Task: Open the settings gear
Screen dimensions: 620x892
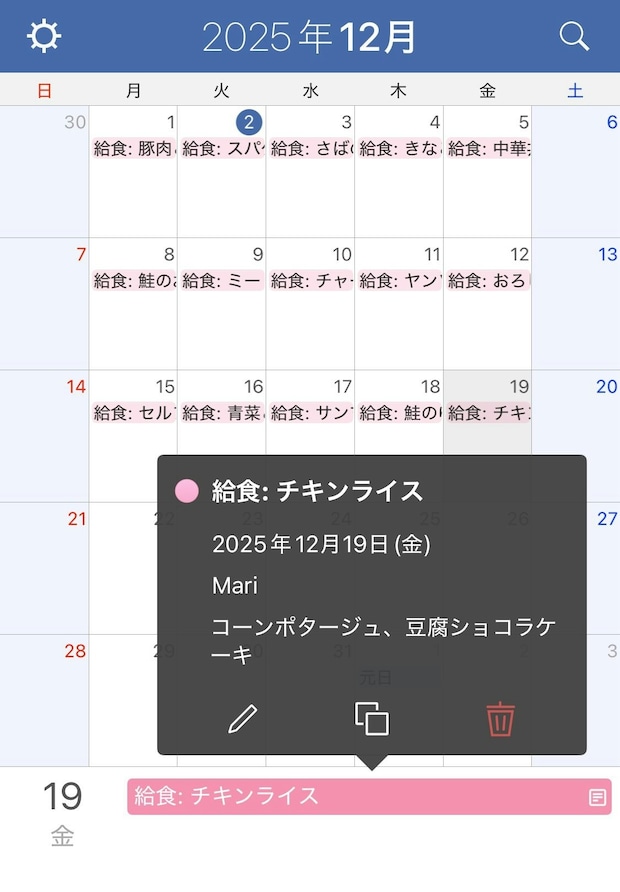Action: (x=43, y=37)
